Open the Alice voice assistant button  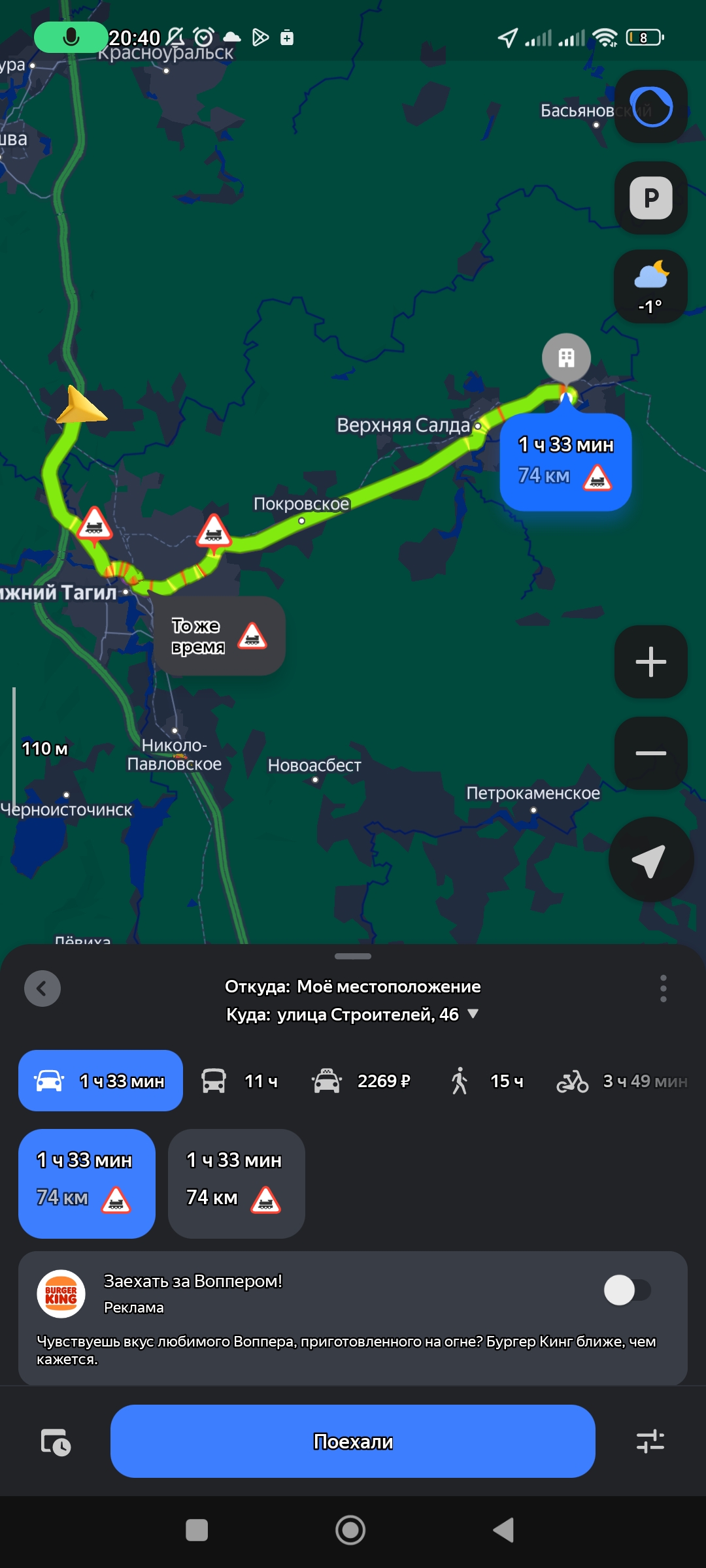(x=651, y=106)
